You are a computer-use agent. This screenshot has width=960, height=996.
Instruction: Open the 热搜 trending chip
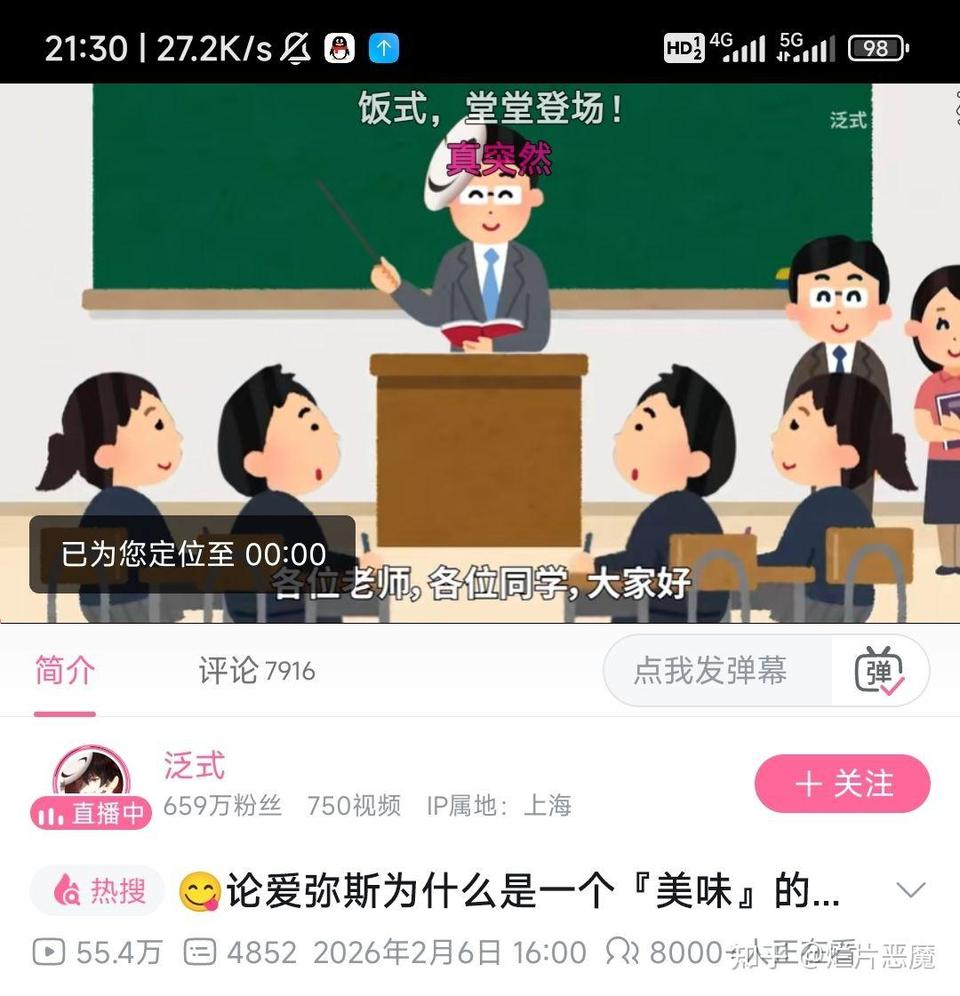coord(98,891)
